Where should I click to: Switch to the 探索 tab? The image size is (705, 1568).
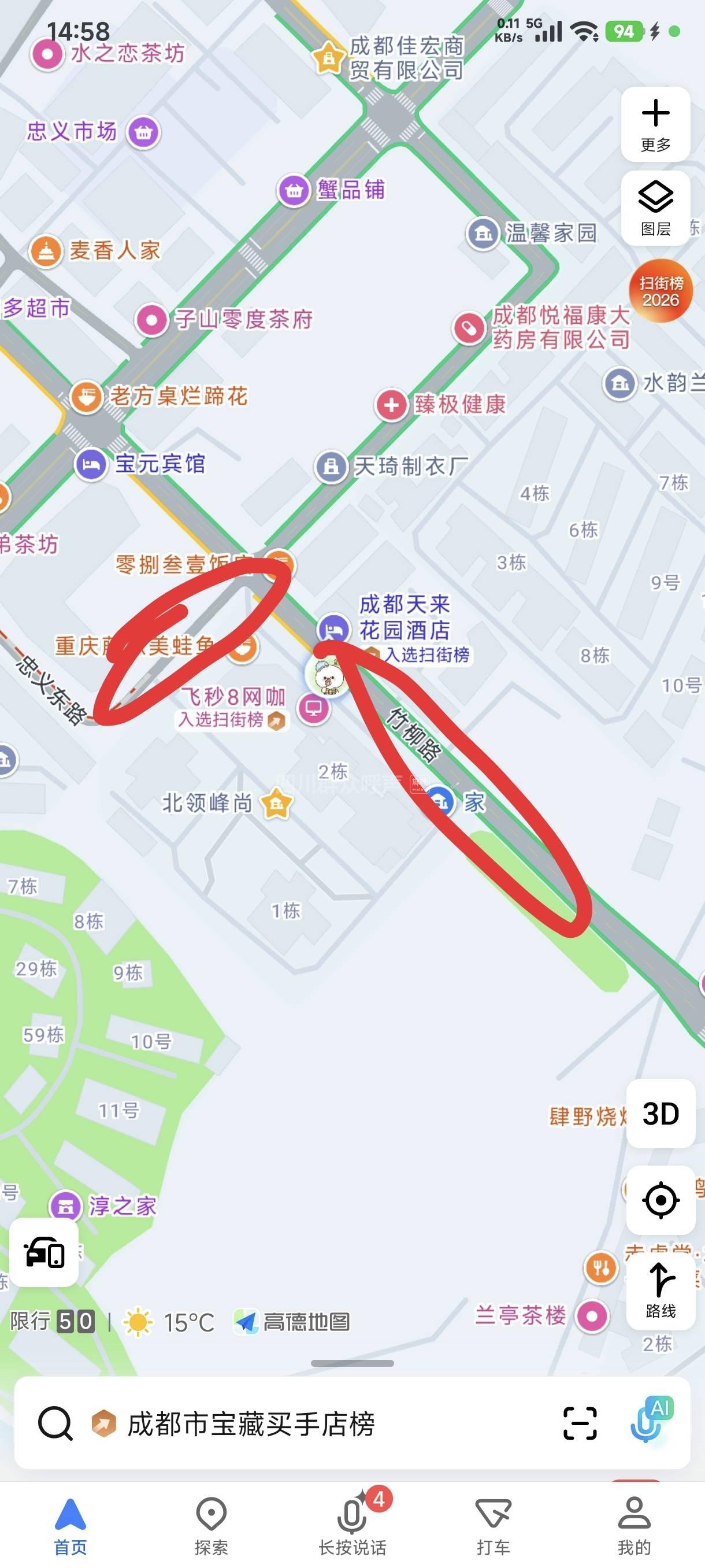click(x=211, y=1525)
